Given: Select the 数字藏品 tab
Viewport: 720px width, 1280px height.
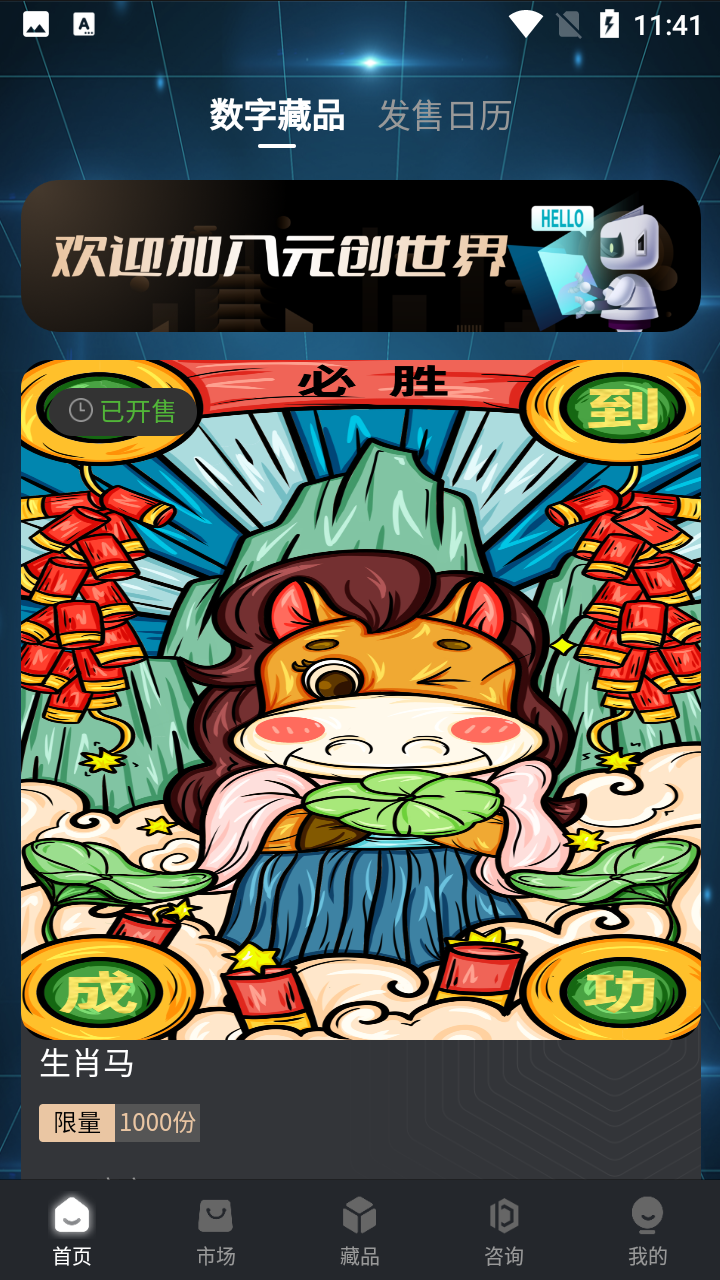Looking at the screenshot, I should pyautogui.click(x=277, y=116).
